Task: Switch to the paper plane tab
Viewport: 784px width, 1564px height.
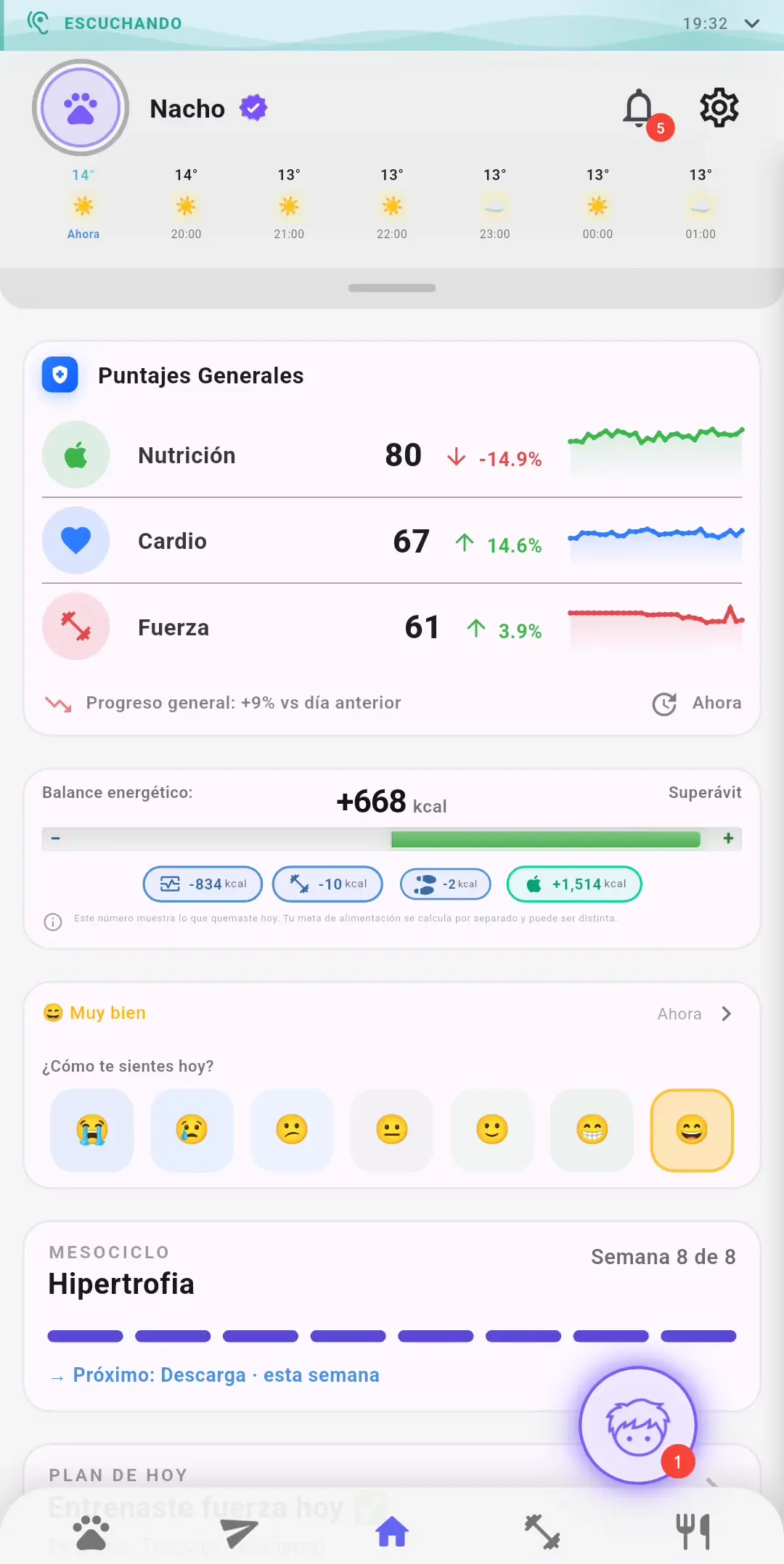Action: click(x=240, y=1534)
